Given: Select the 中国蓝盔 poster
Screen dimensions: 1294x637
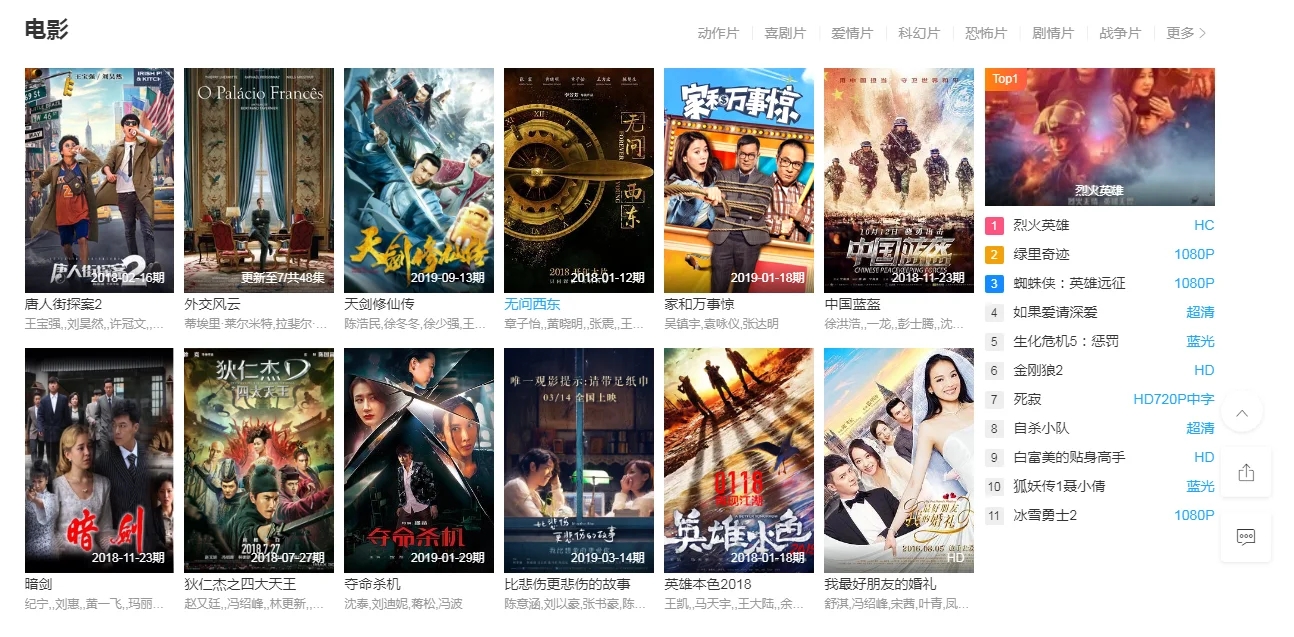Looking at the screenshot, I should (899, 180).
